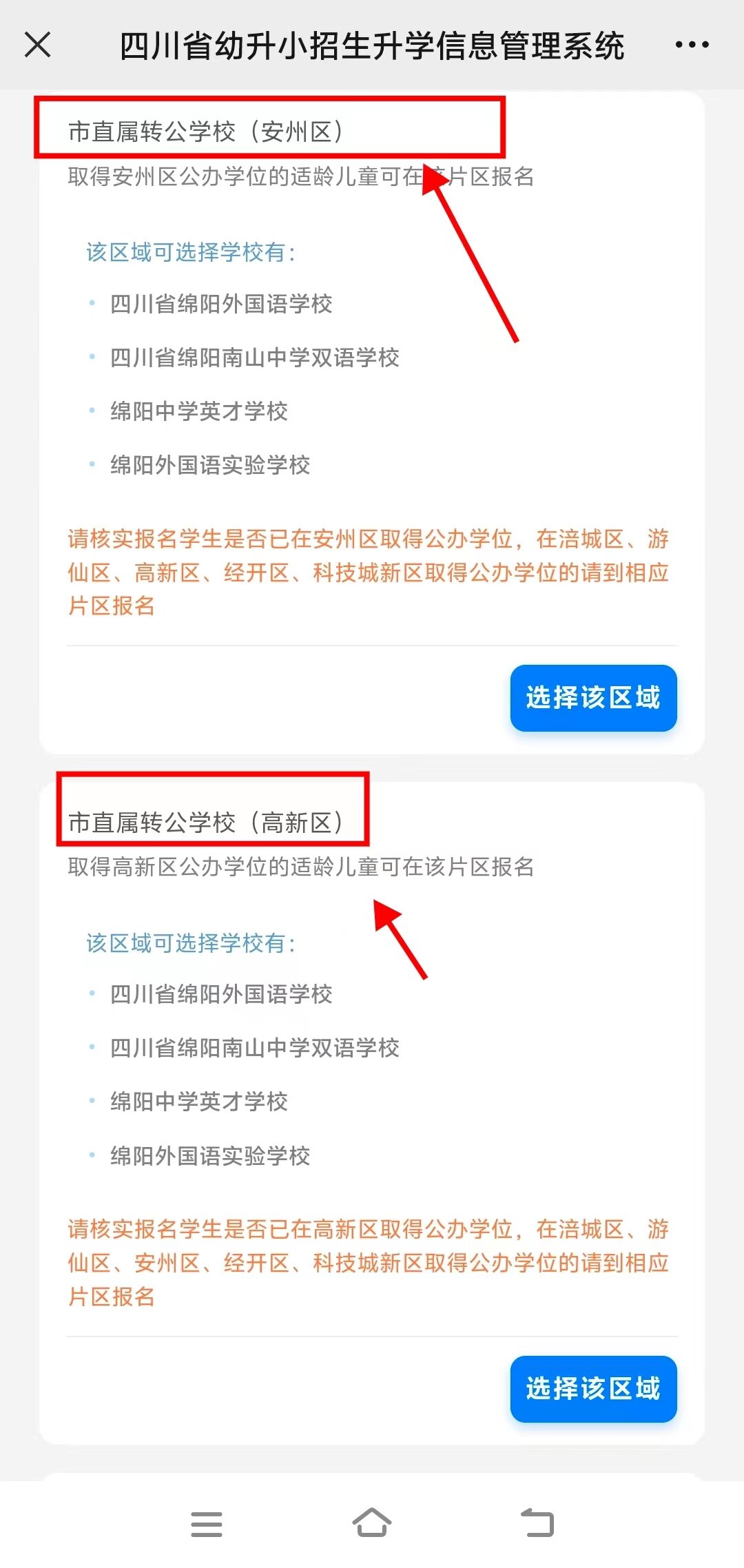744x1568 pixels.
Task: Select the 高新区 region via 选择该区域
Action: pos(593,1389)
